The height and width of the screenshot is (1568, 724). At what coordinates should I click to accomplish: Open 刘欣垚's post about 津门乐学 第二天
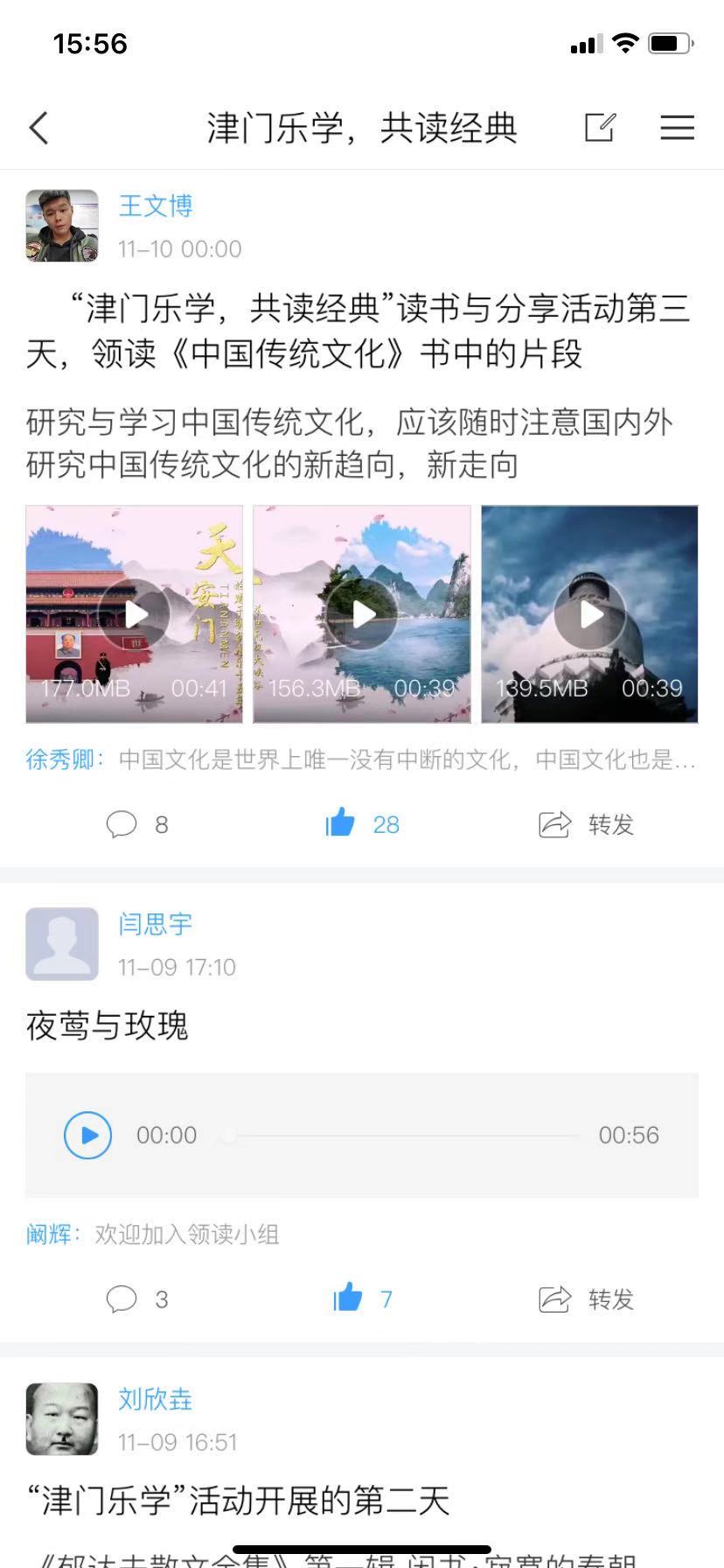238,1501
